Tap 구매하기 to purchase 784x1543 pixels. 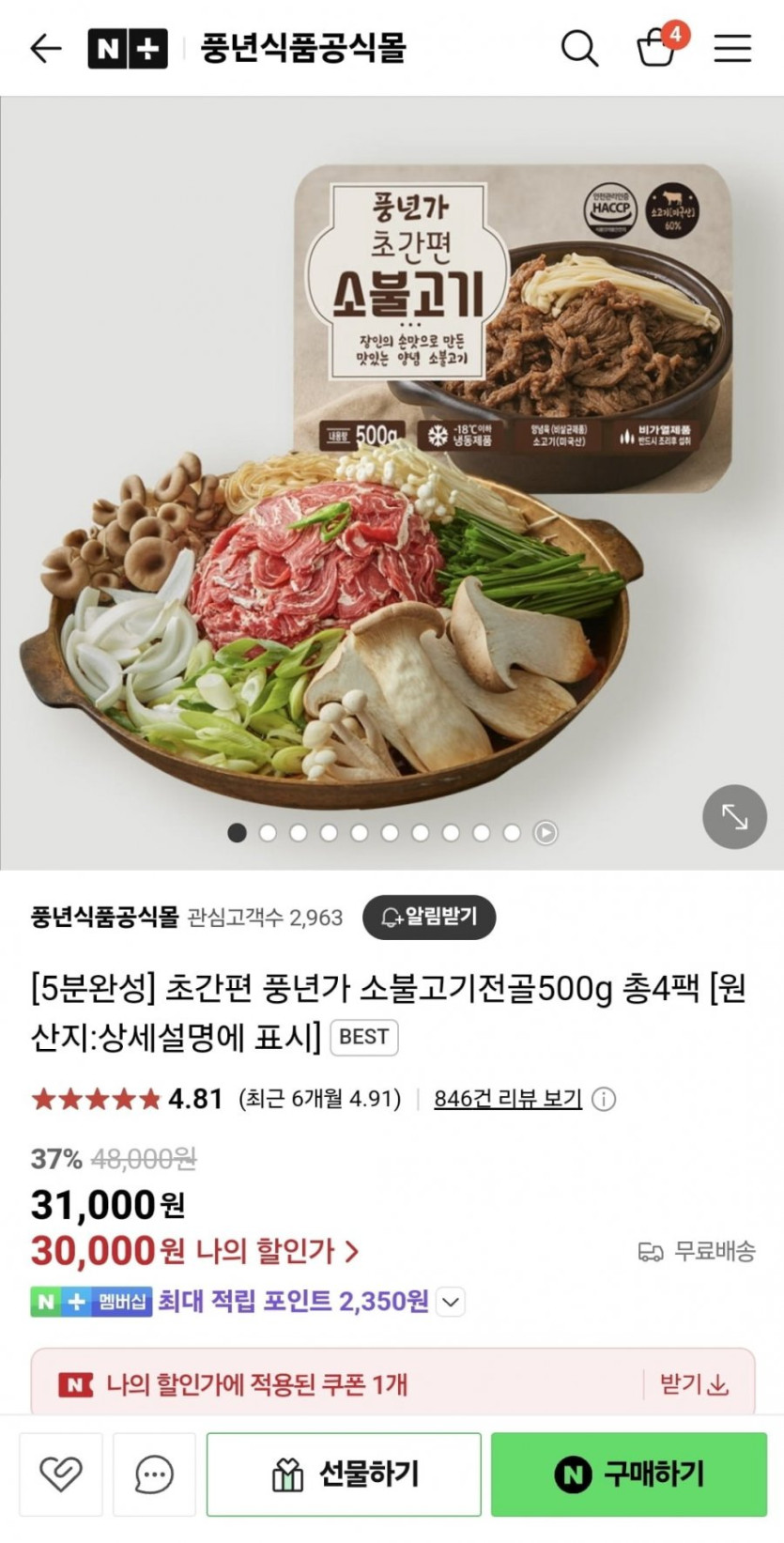pos(628,1474)
